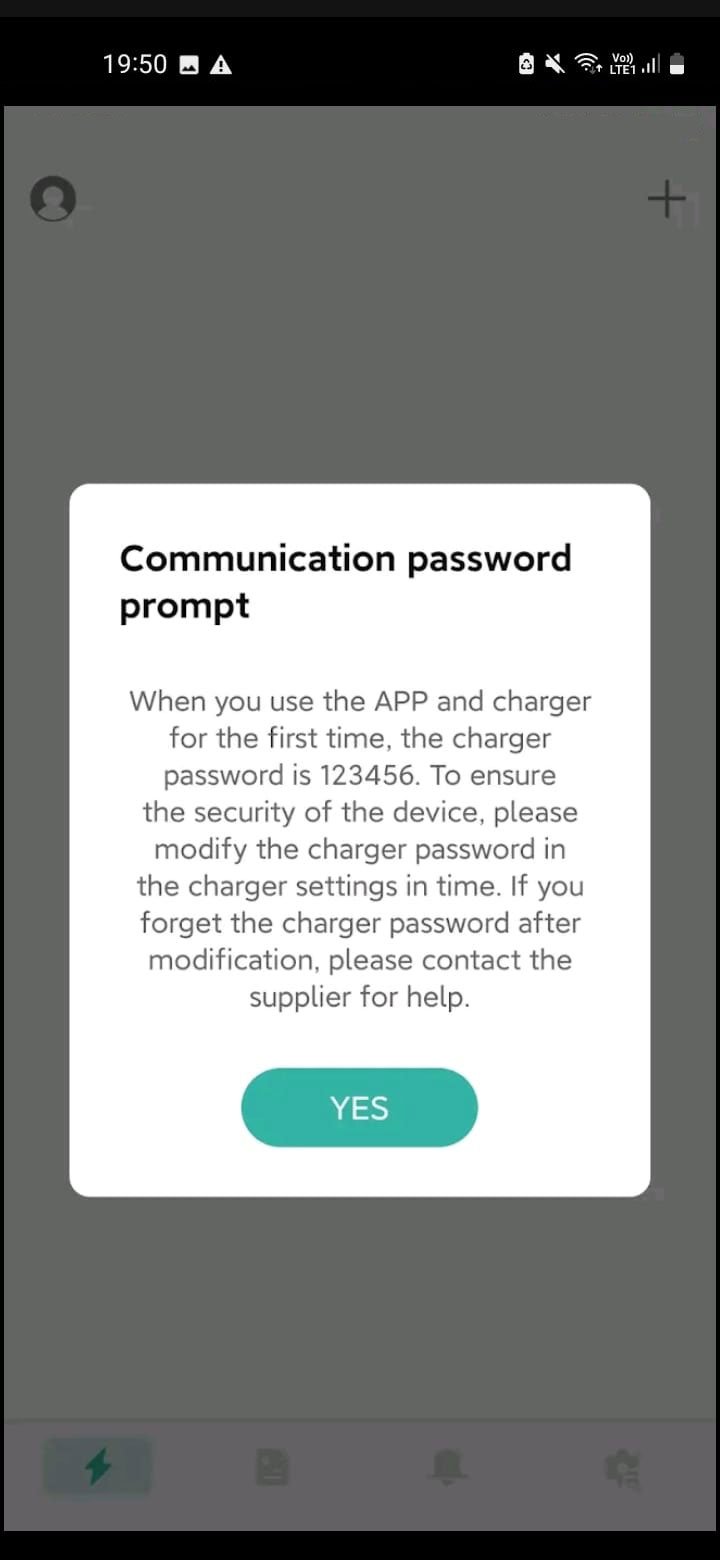Open the notifications bell tab
Screen dimensions: 720x1560
click(x=449, y=1467)
